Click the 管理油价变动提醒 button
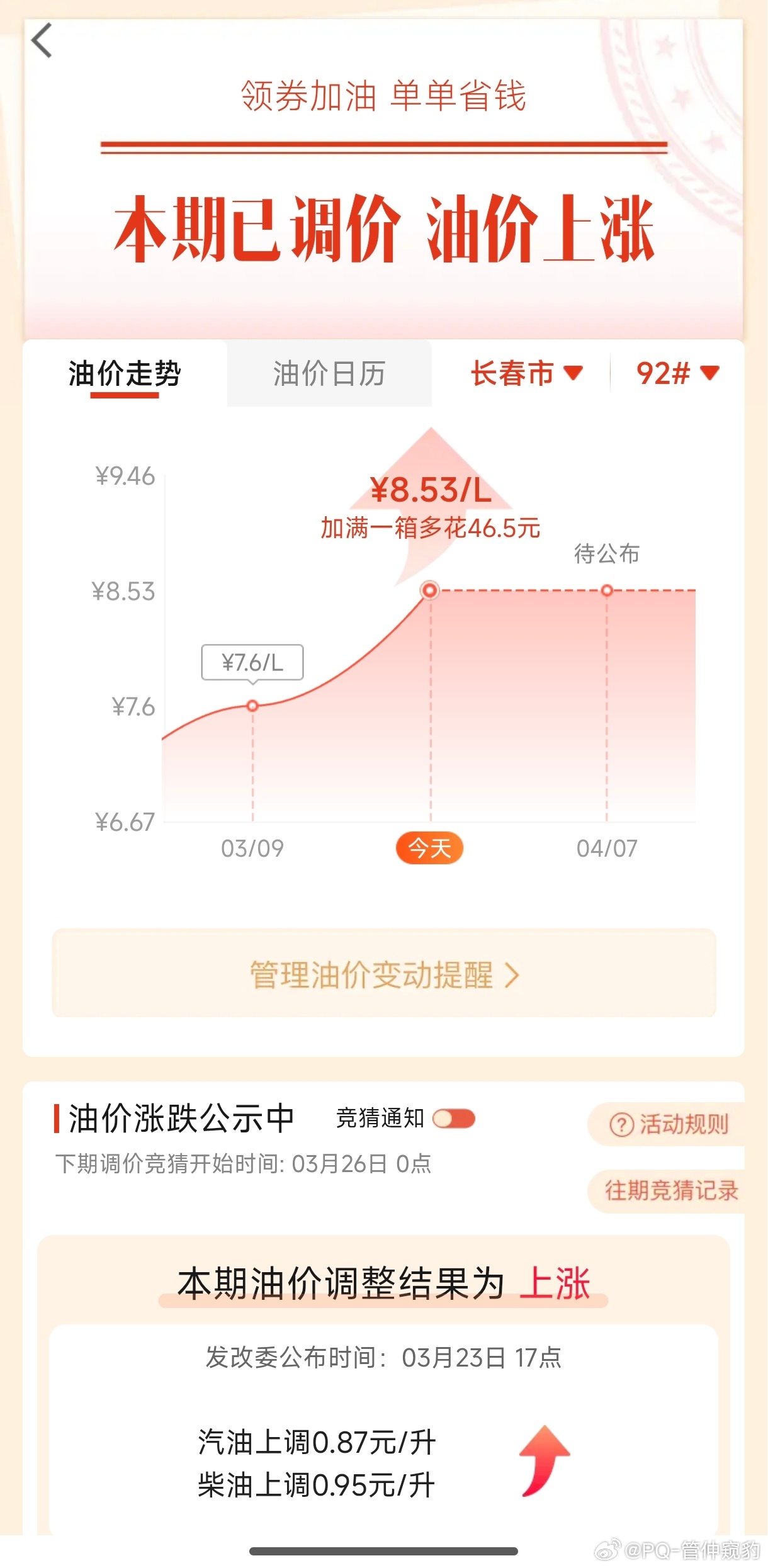768x1568 pixels. pyautogui.click(x=384, y=976)
